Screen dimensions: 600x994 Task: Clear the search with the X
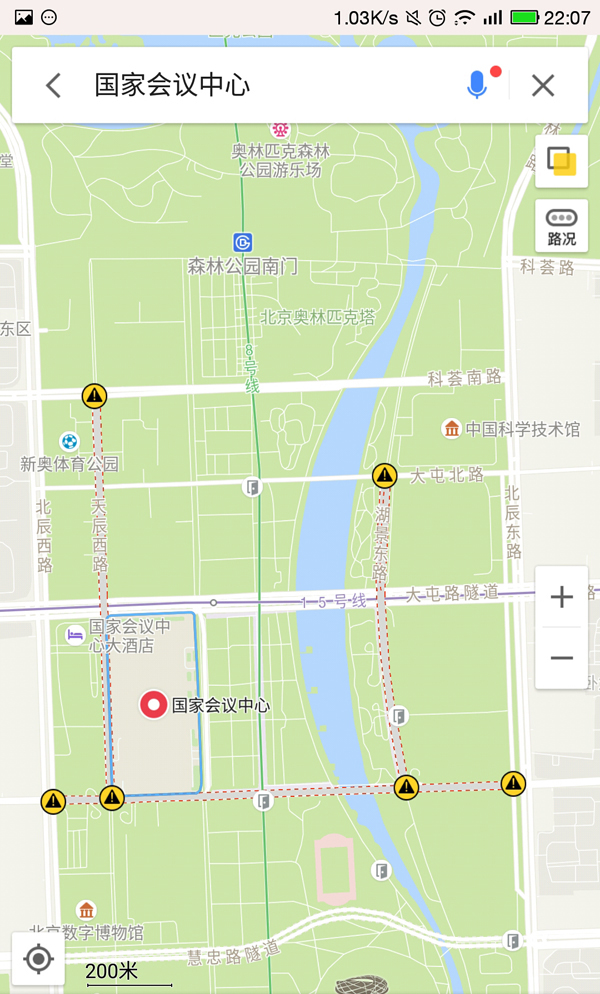pos(543,86)
